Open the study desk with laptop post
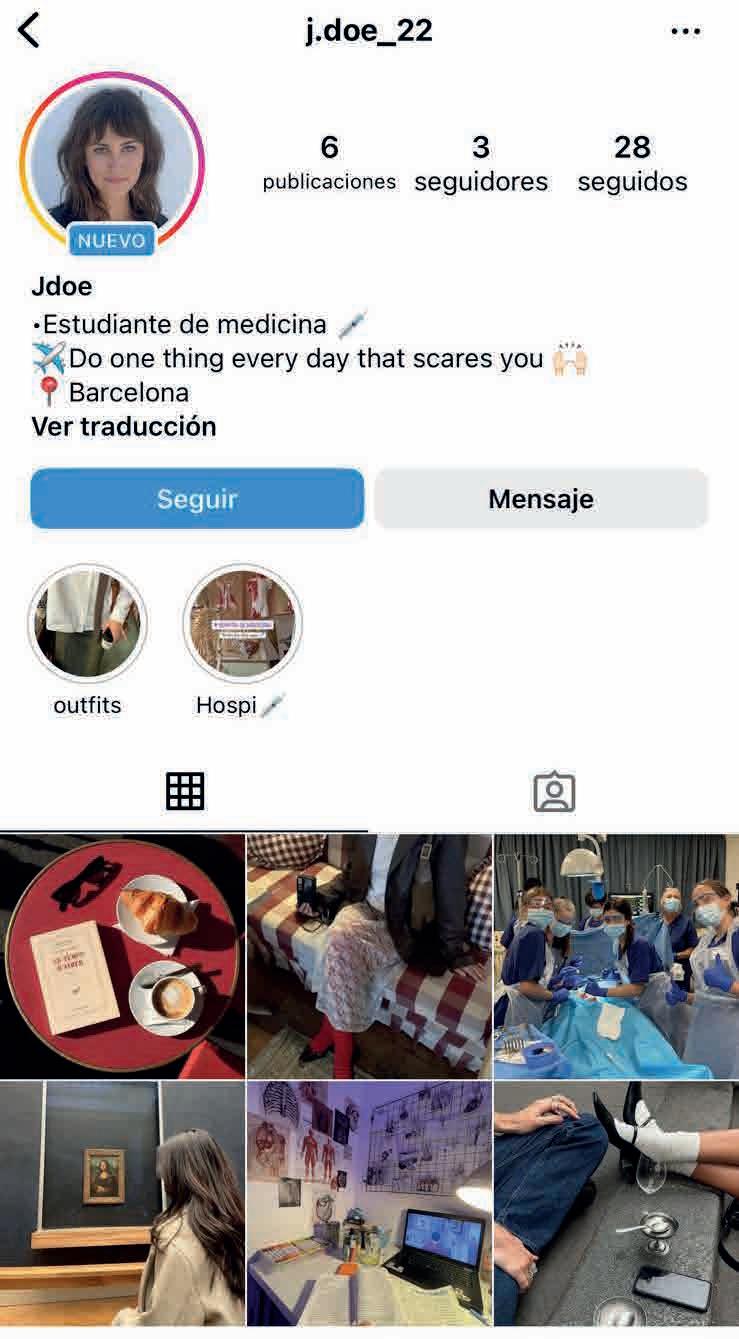The image size is (739, 1339). pyautogui.click(x=369, y=1203)
